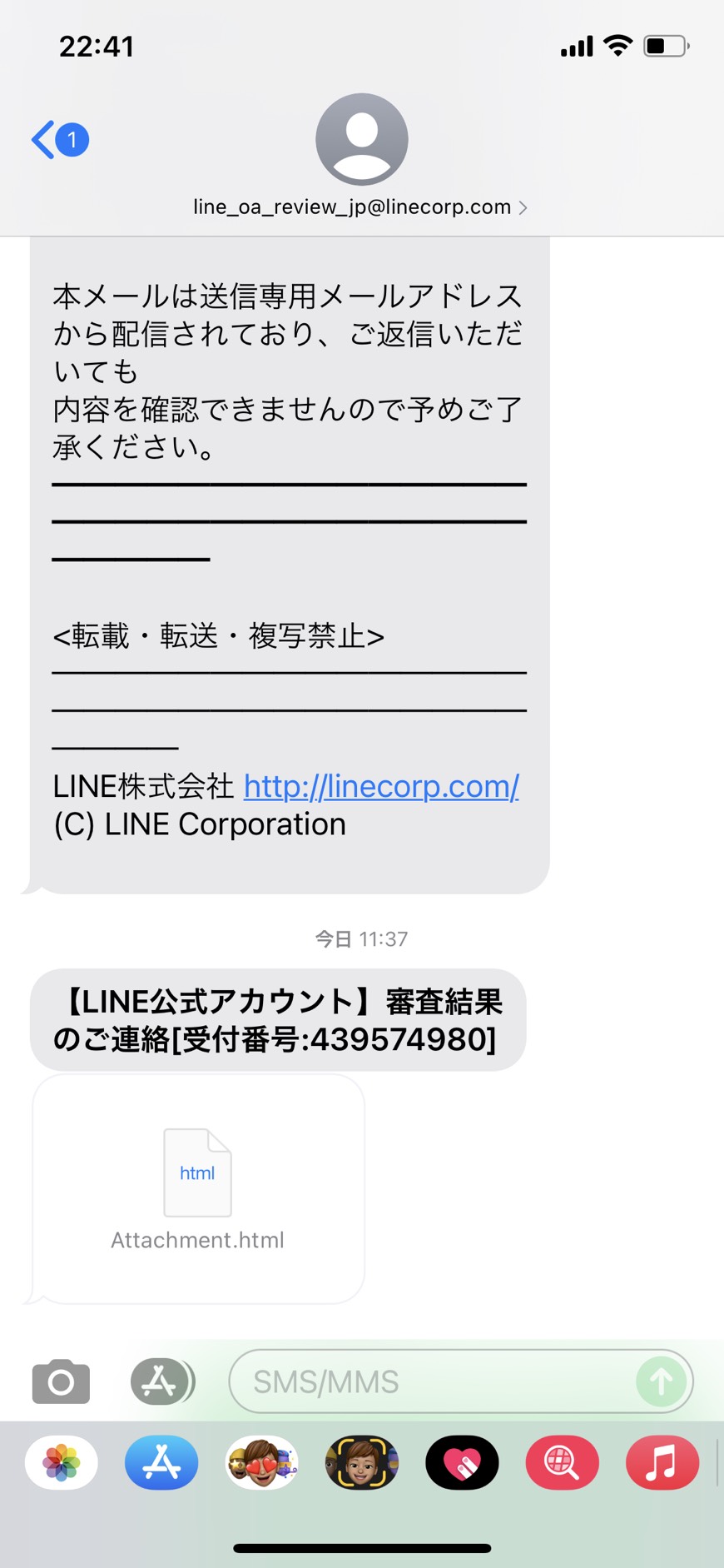The height and width of the screenshot is (1568, 724).
Task: Toggle the iMessage apps drawer button
Action: coord(161,1381)
